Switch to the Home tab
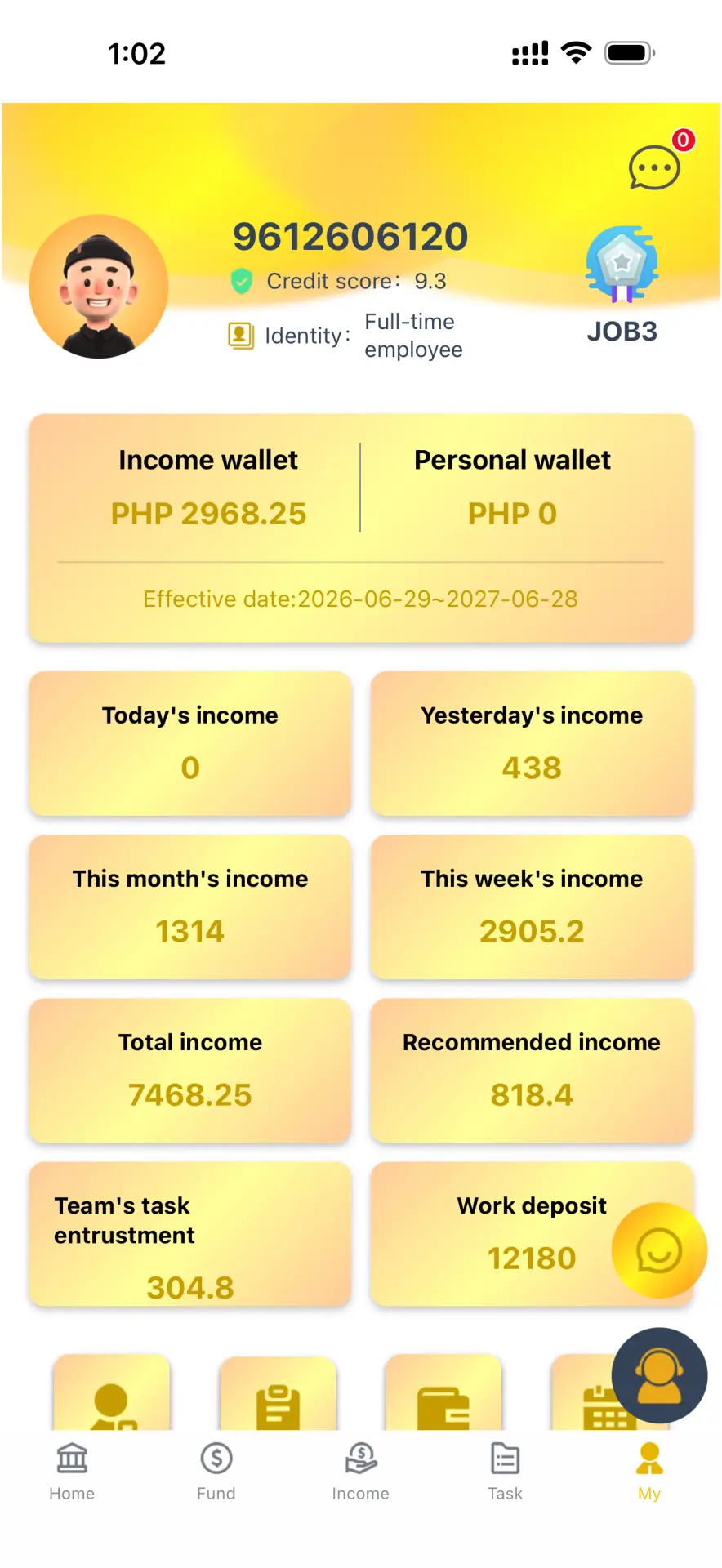722x1568 pixels. coord(72,1472)
